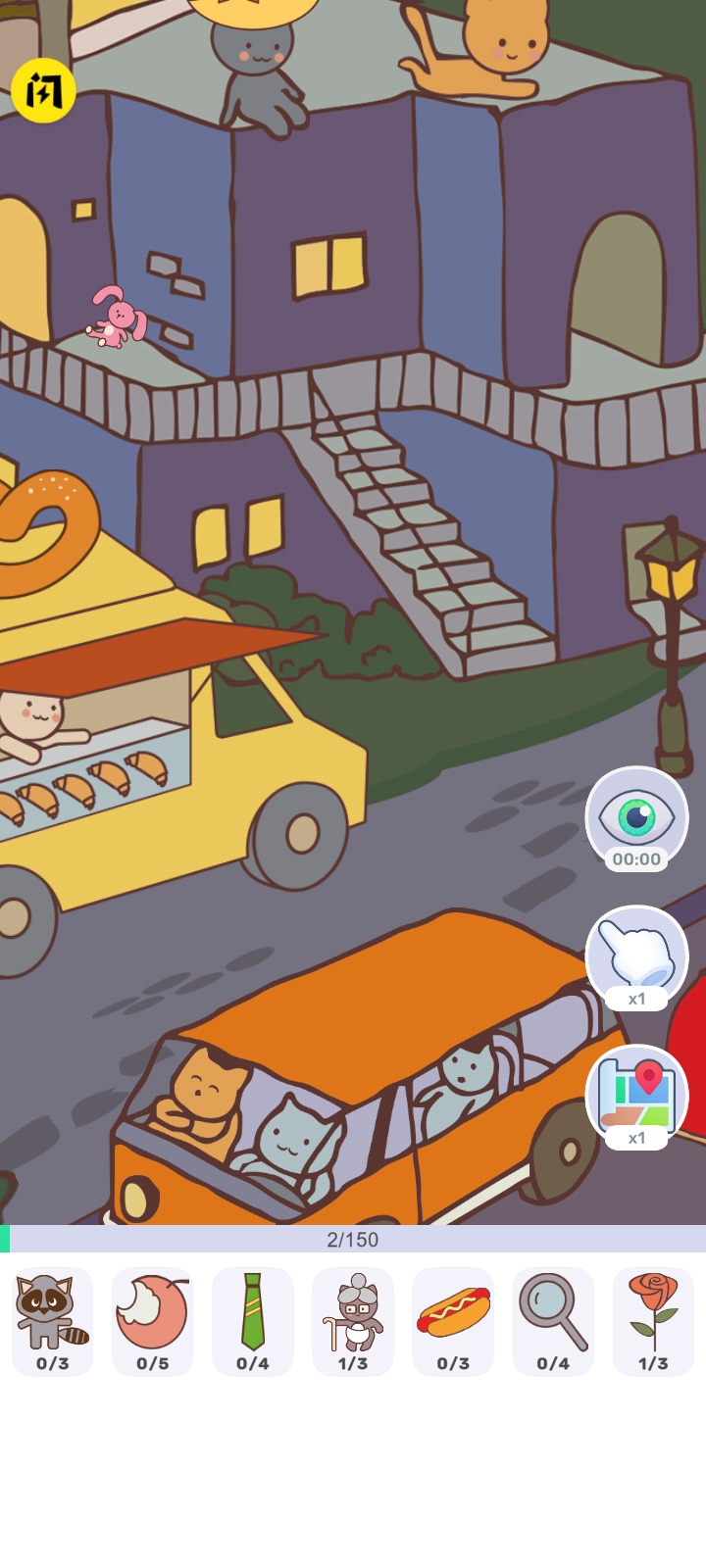Select the hot dog target item
Image resolution: width=706 pixels, height=1568 pixels.
pyautogui.click(x=453, y=1320)
